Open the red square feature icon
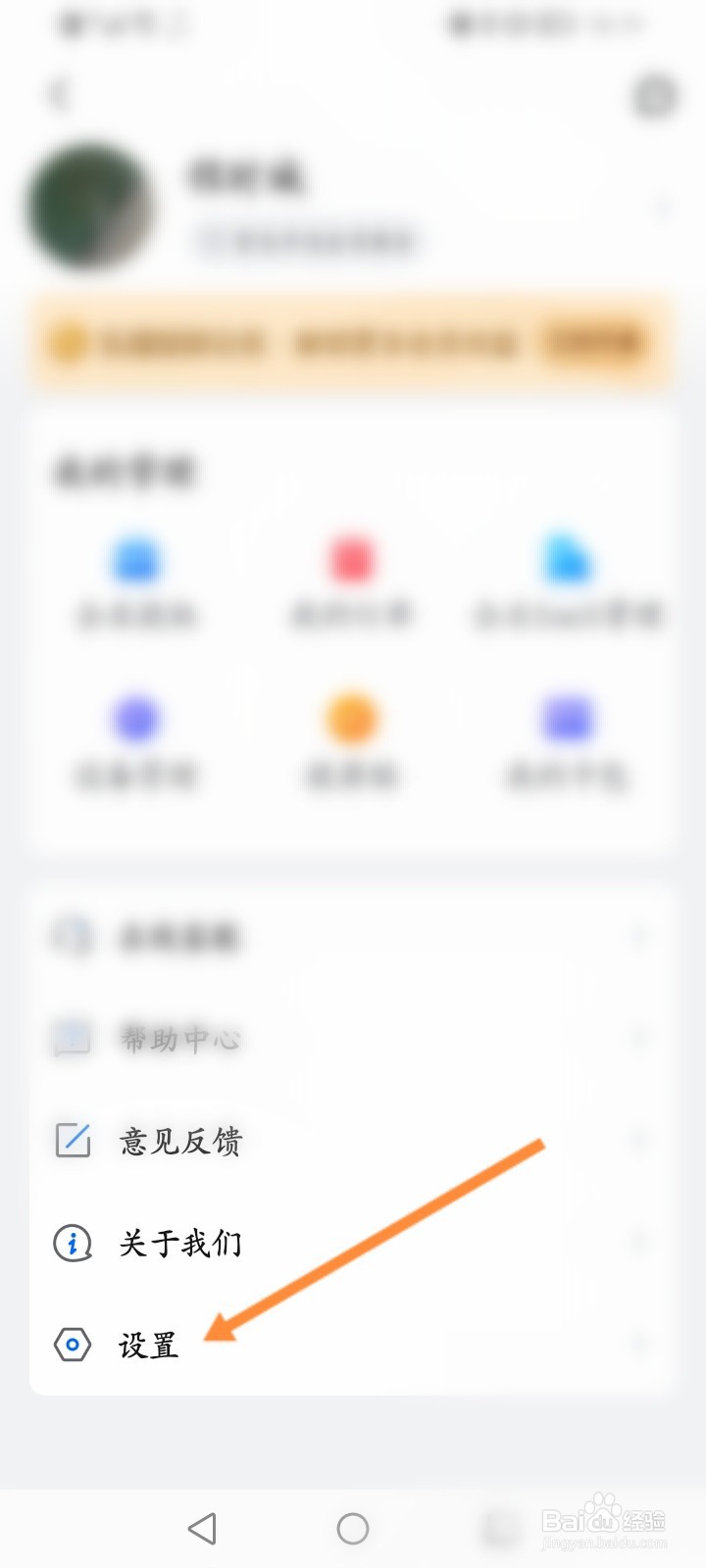Screen dimensions: 706x1568 point(353,559)
